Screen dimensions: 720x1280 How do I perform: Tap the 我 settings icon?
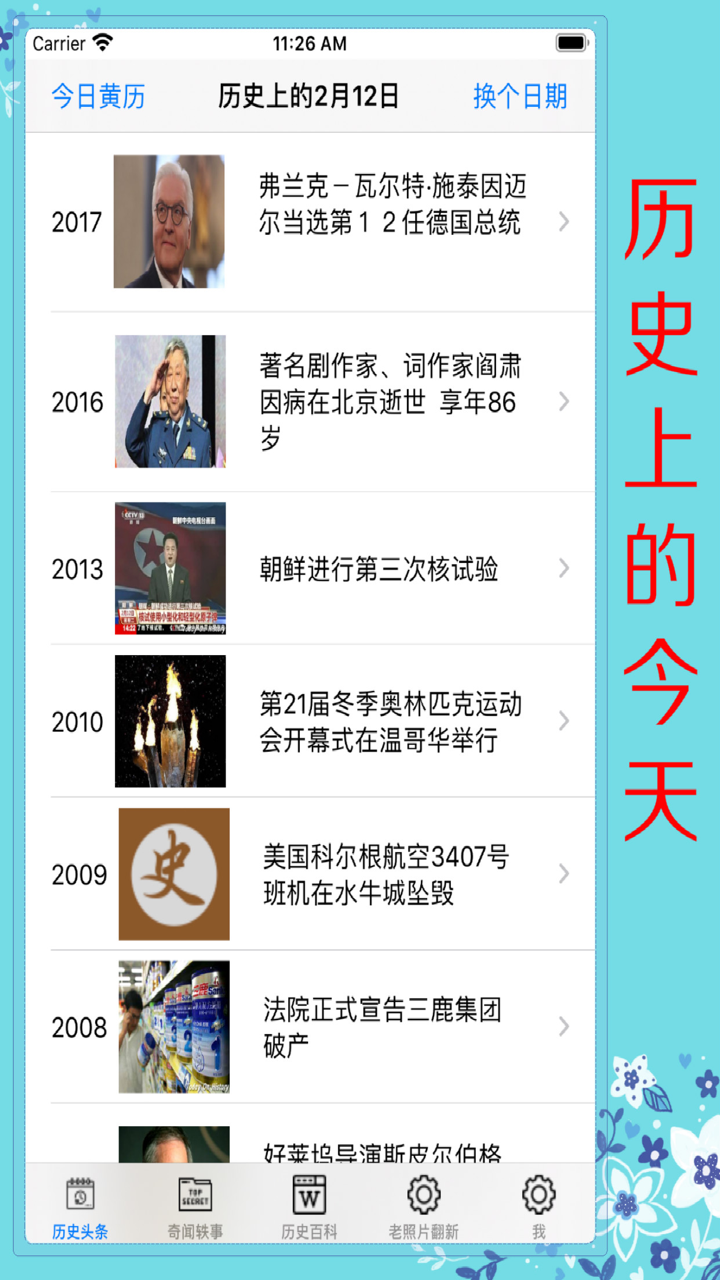[538, 1192]
